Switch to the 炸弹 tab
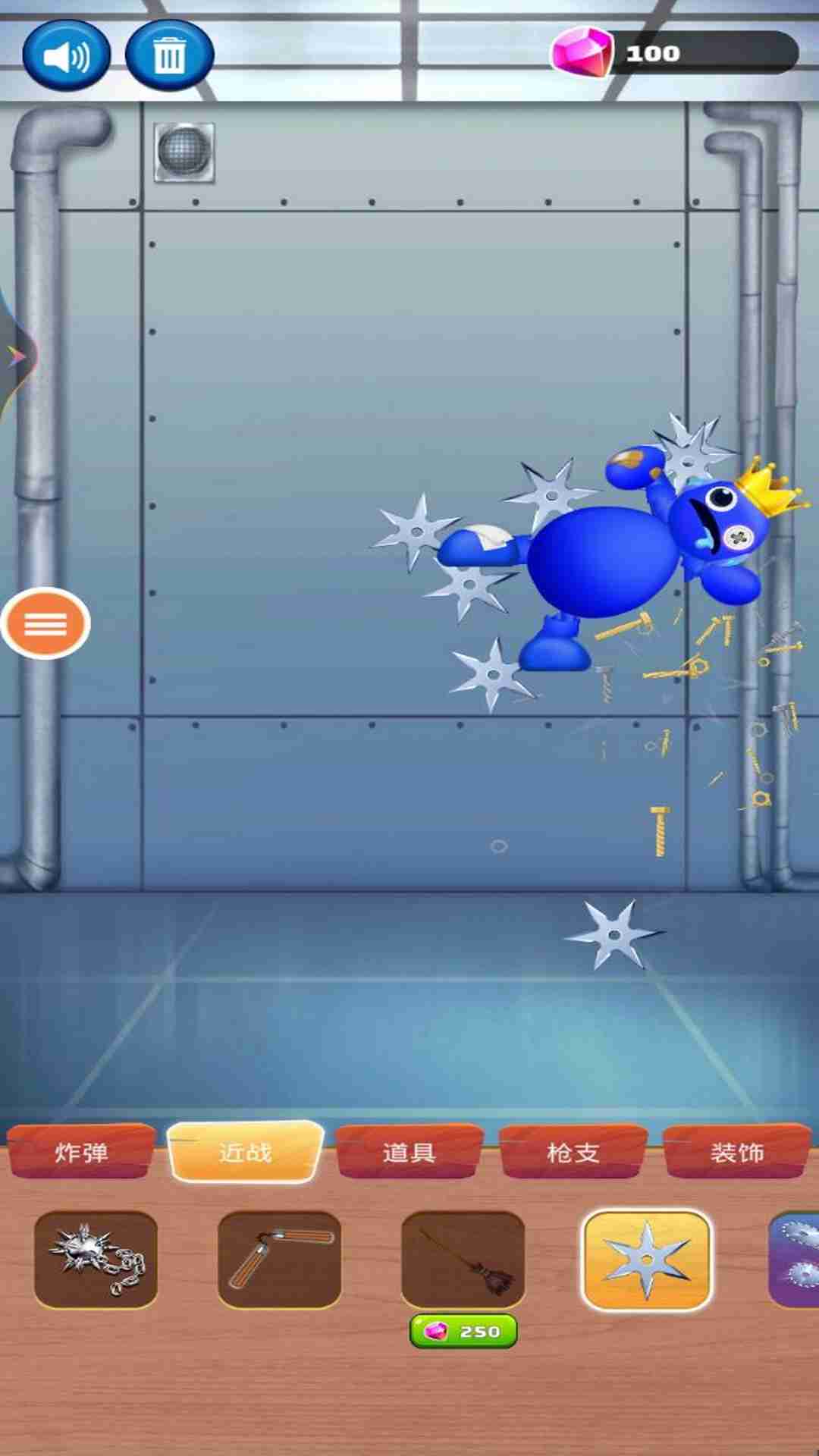This screenshot has height=1456, width=819. coord(81,1152)
